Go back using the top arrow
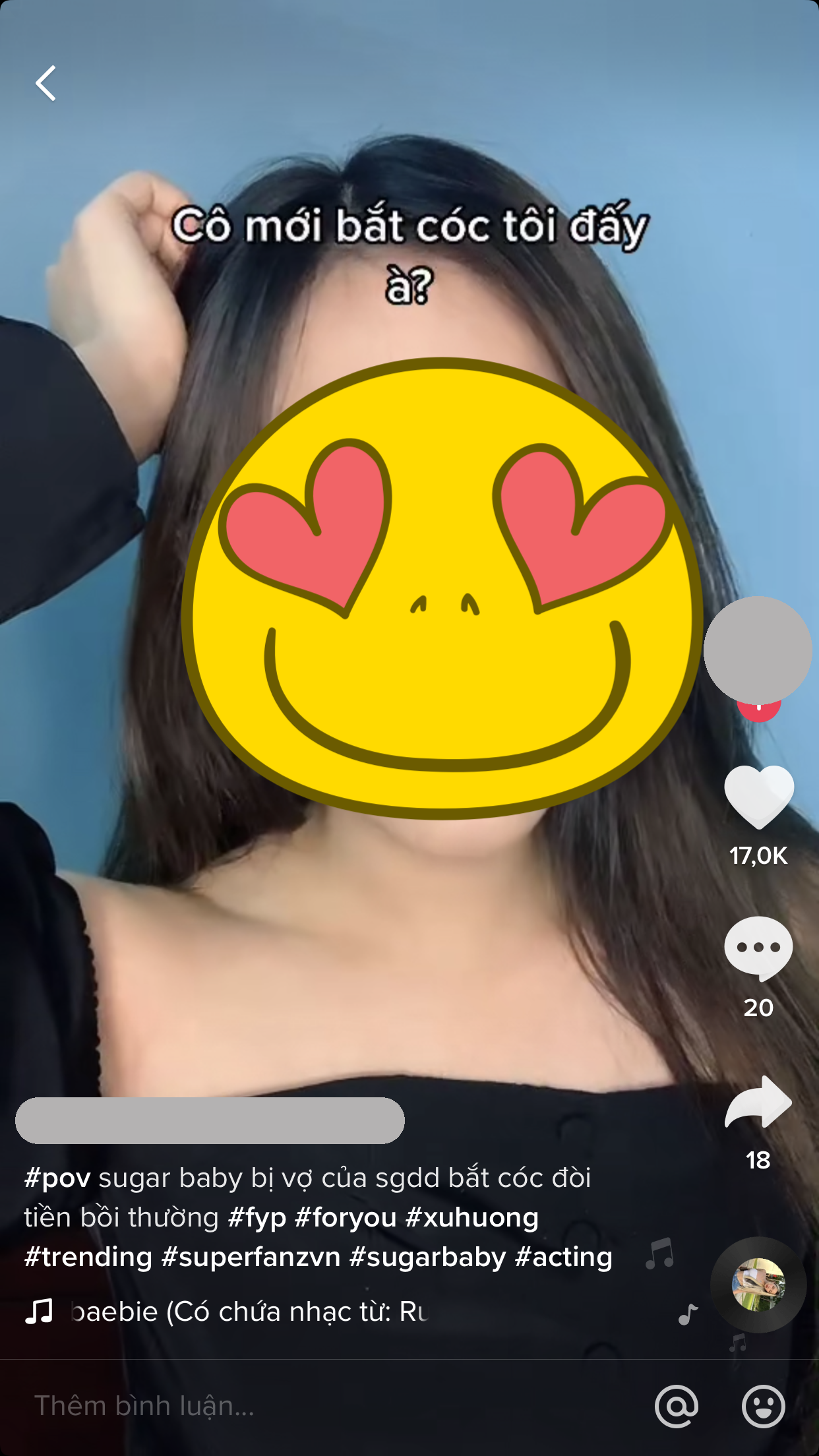This screenshot has height=1456, width=819. coord(45,83)
